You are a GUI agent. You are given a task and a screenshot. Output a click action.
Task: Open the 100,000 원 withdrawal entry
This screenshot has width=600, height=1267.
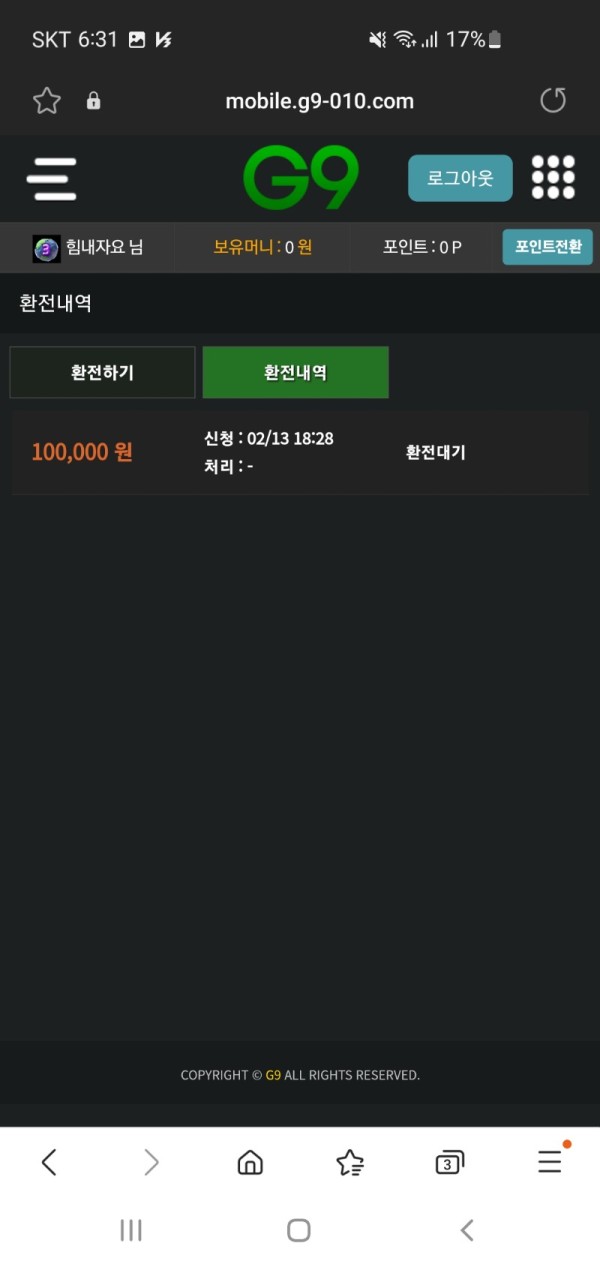(x=300, y=452)
